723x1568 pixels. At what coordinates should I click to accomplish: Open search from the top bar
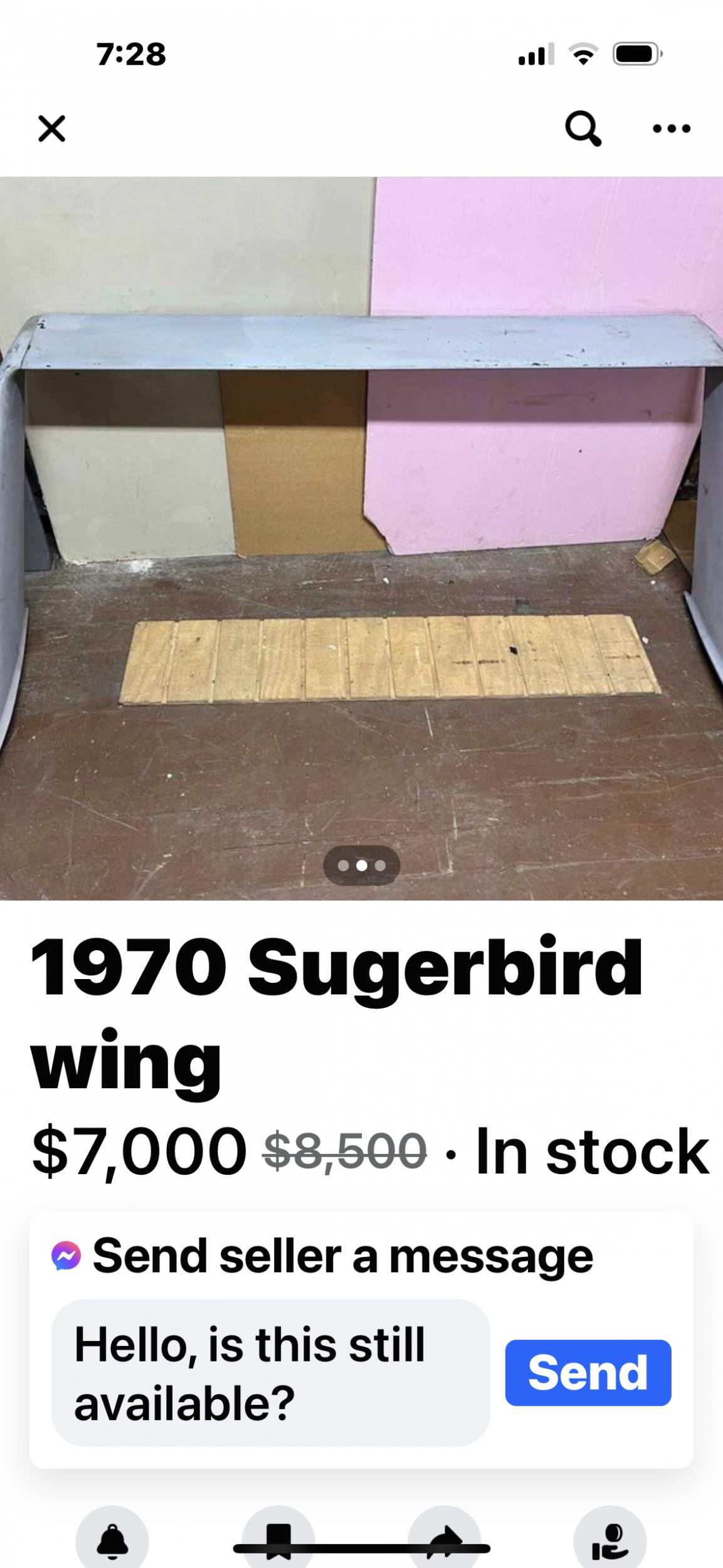[x=583, y=129]
